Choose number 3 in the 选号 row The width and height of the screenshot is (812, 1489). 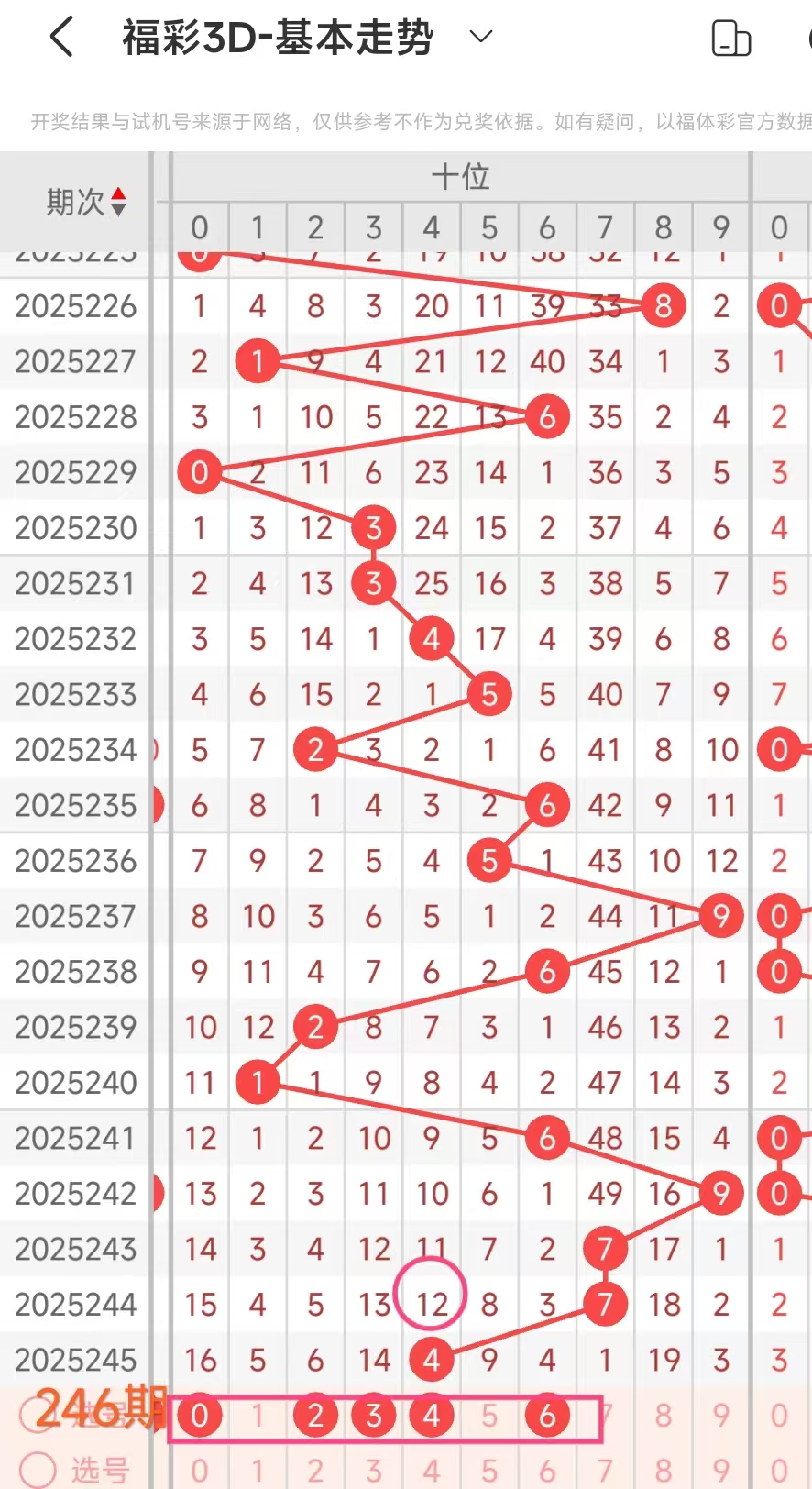[x=373, y=1471]
